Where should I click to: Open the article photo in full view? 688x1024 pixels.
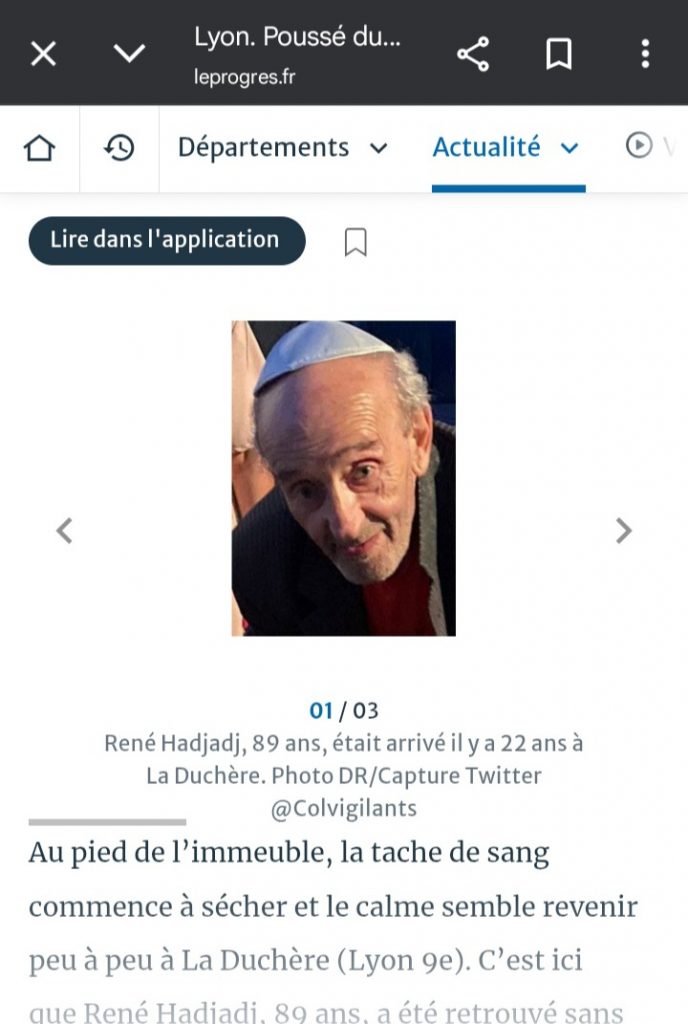[x=343, y=478]
